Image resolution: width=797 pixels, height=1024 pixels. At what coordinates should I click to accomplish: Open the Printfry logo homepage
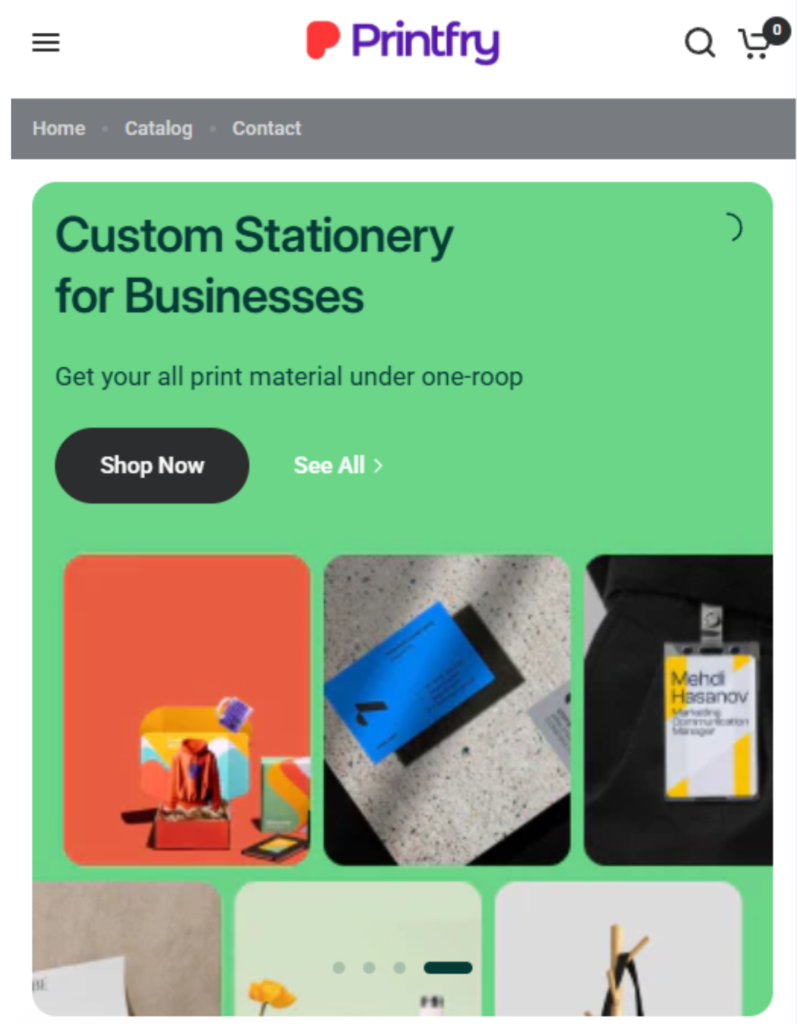click(x=402, y=42)
